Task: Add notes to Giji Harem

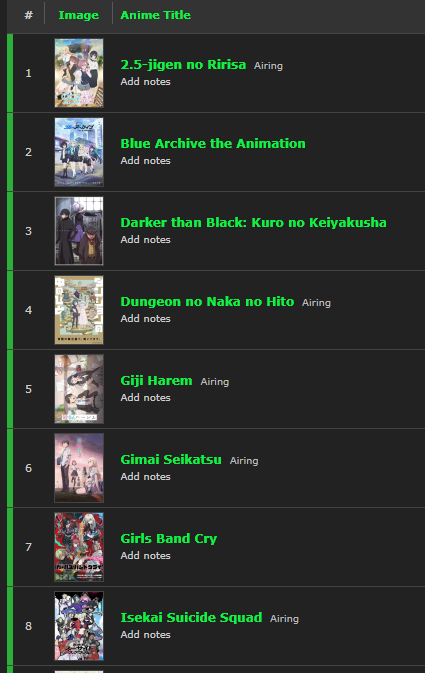Action: (146, 397)
